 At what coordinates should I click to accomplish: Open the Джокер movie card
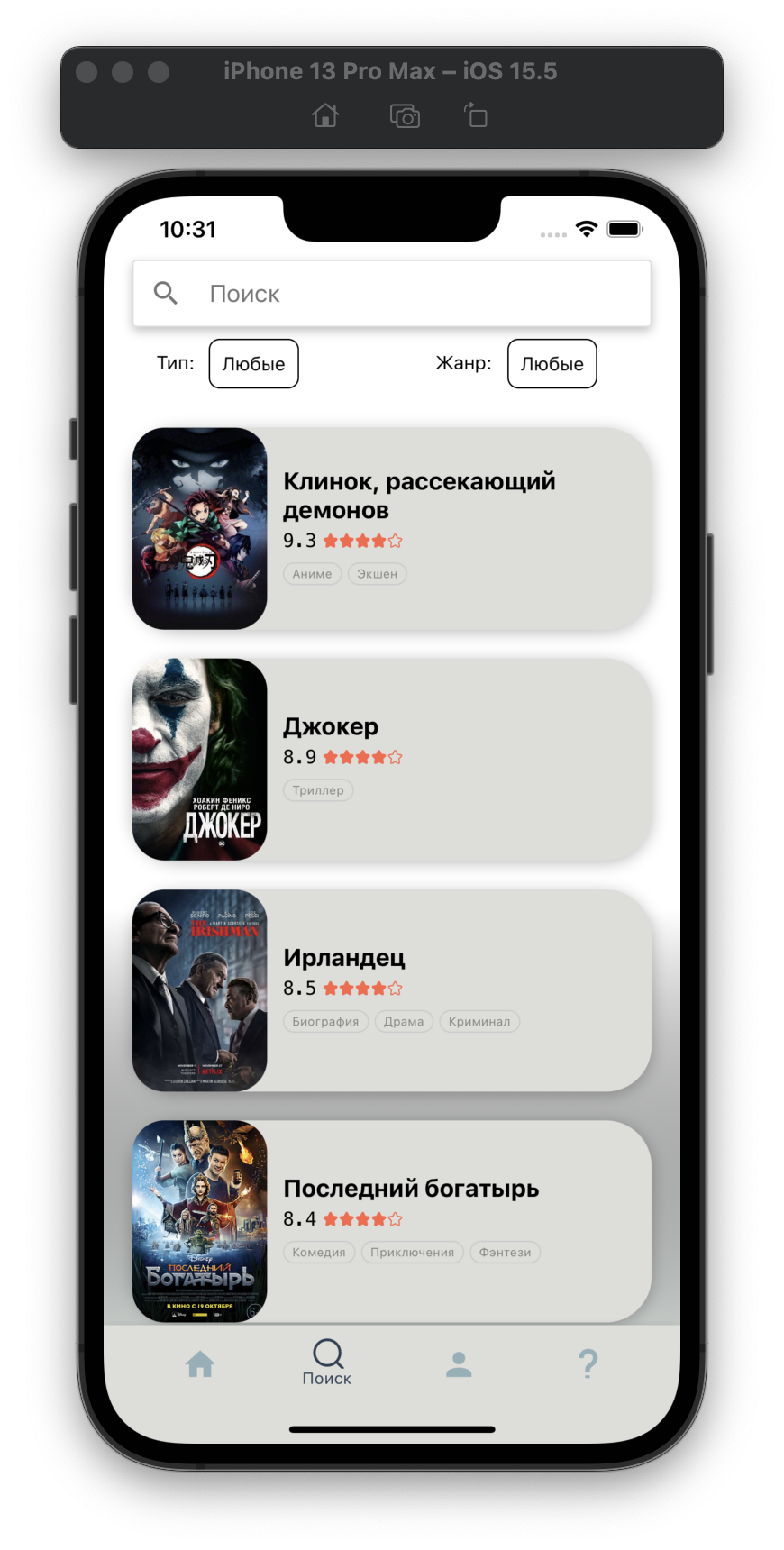point(392,759)
